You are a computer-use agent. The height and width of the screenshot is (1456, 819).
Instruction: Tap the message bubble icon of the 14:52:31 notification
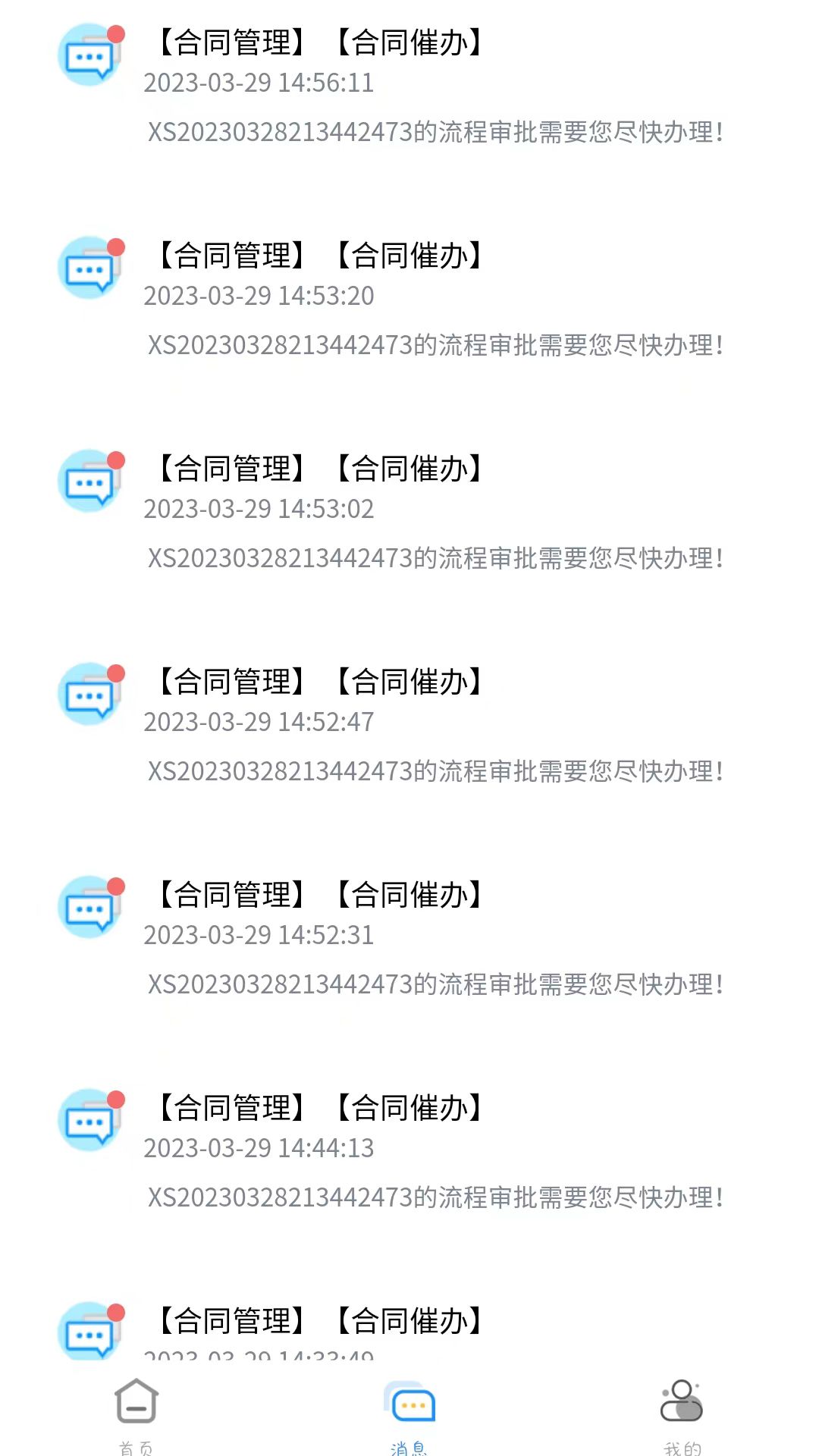(89, 908)
